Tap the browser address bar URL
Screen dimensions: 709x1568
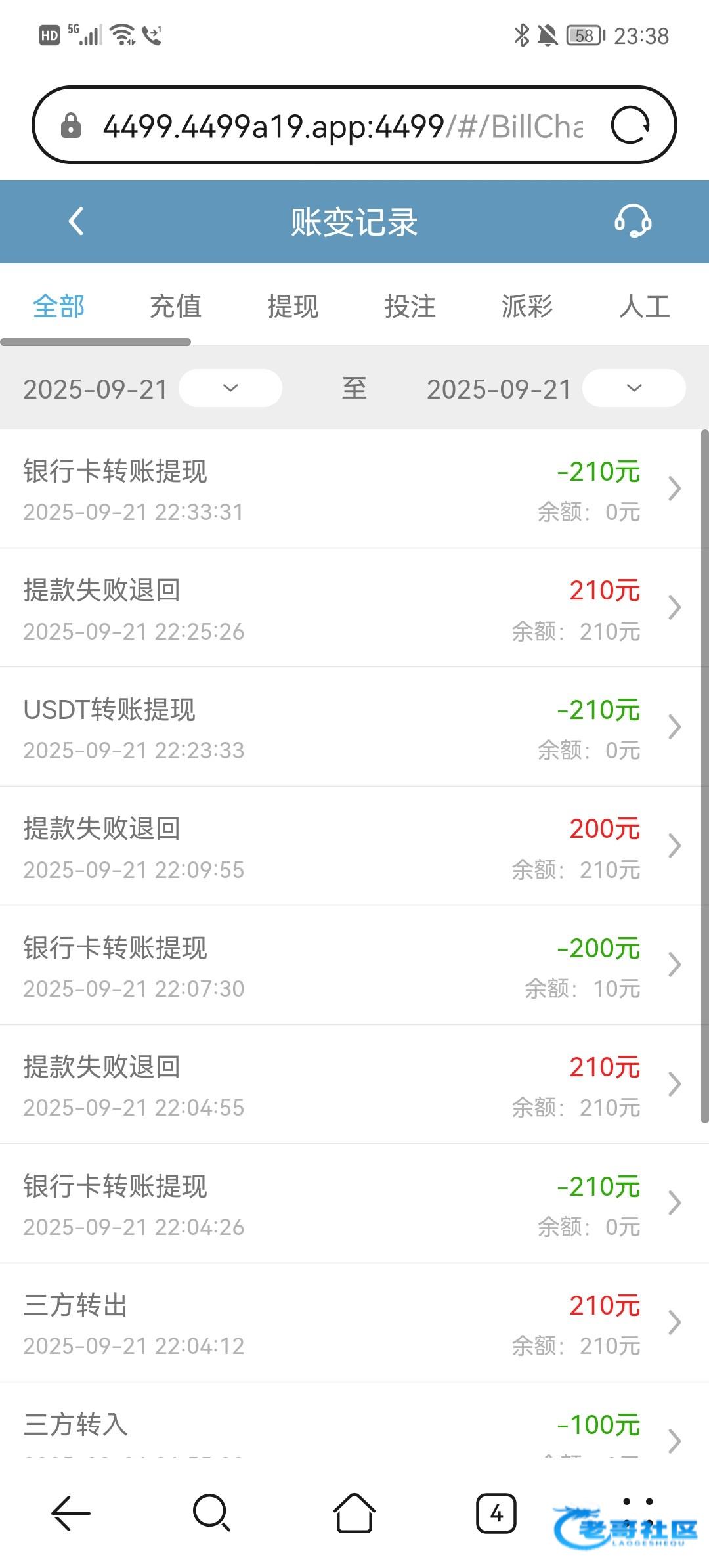tap(341, 125)
